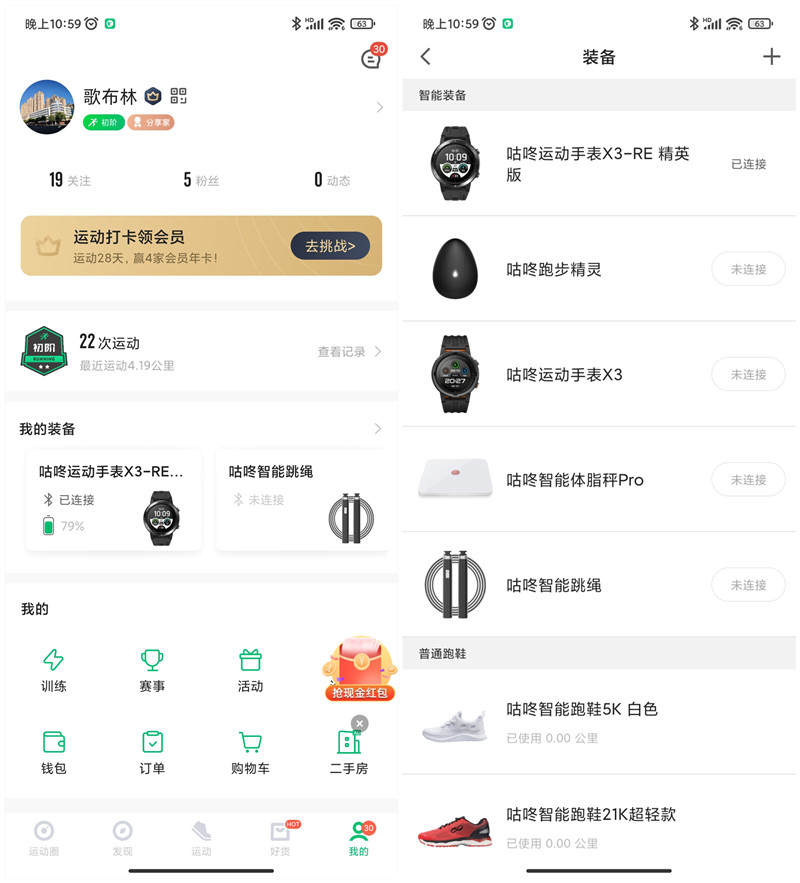Switch to the 好货 tab
800x883 pixels.
click(x=280, y=838)
